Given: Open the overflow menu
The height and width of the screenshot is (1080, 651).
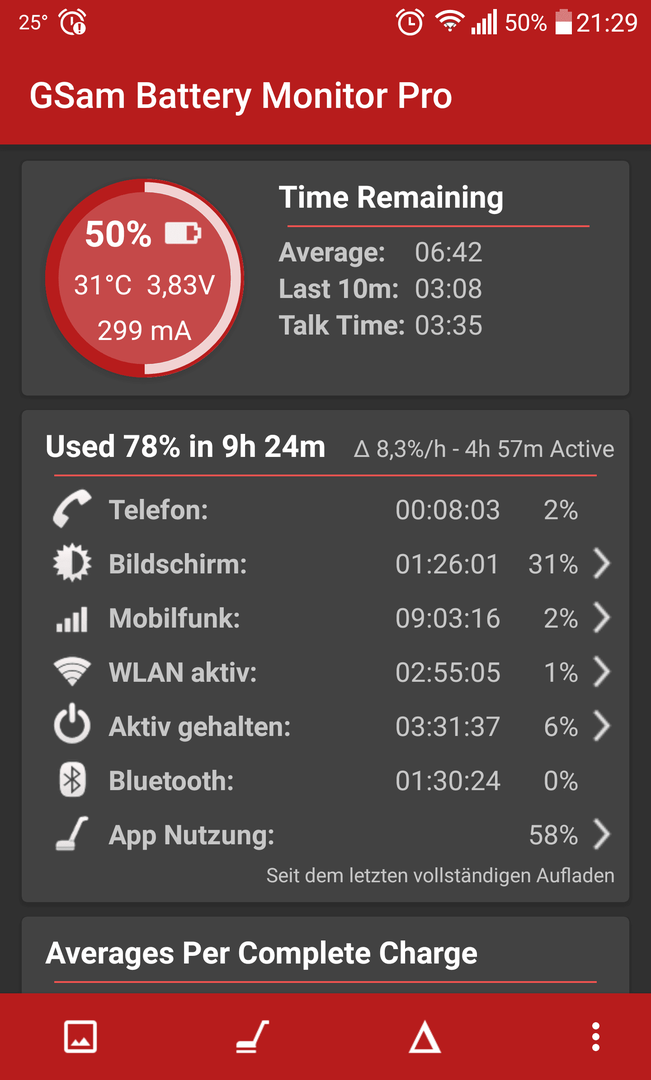Looking at the screenshot, I should [x=595, y=1037].
